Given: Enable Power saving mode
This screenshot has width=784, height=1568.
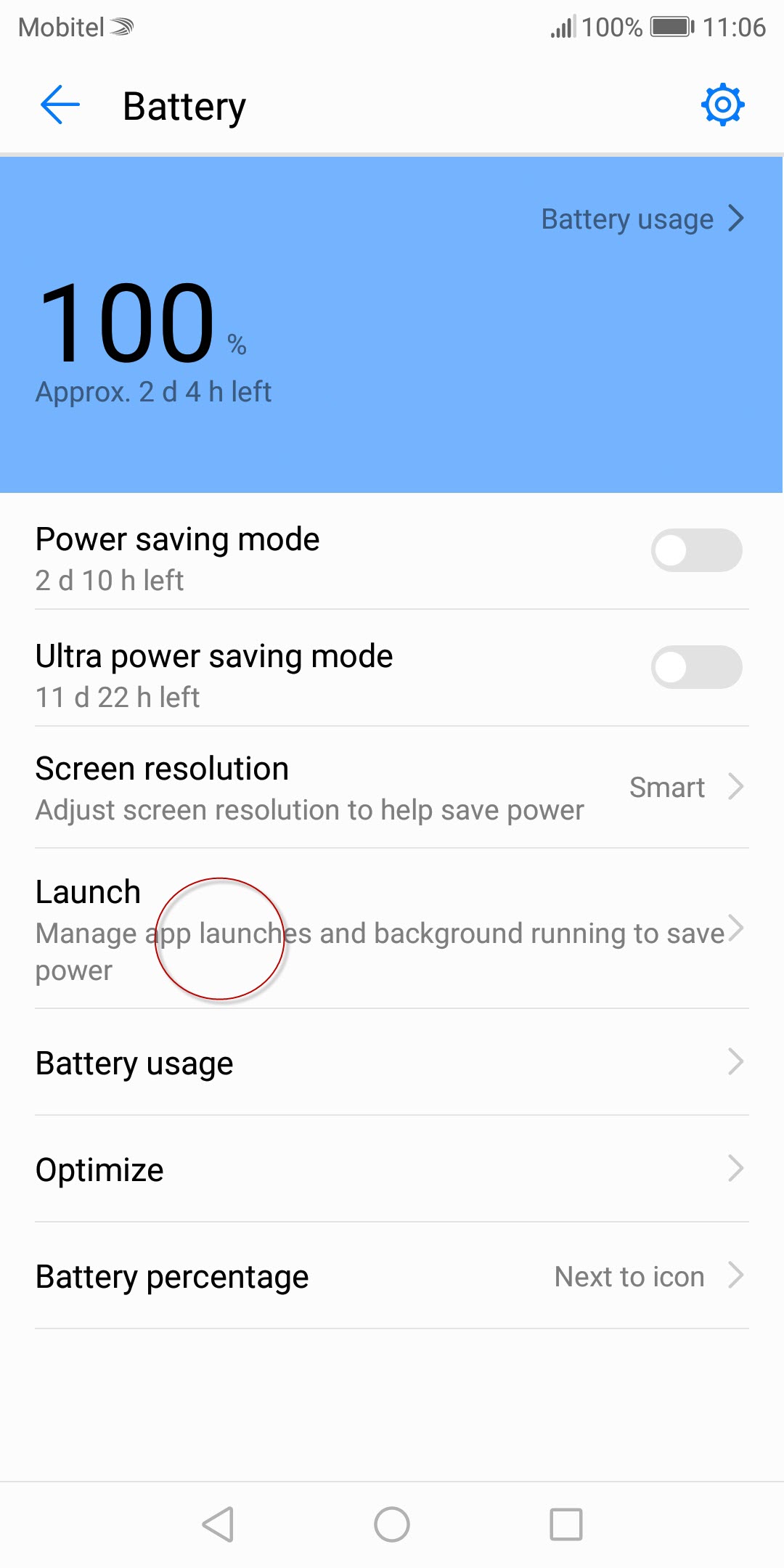Looking at the screenshot, I should pyautogui.click(x=695, y=550).
